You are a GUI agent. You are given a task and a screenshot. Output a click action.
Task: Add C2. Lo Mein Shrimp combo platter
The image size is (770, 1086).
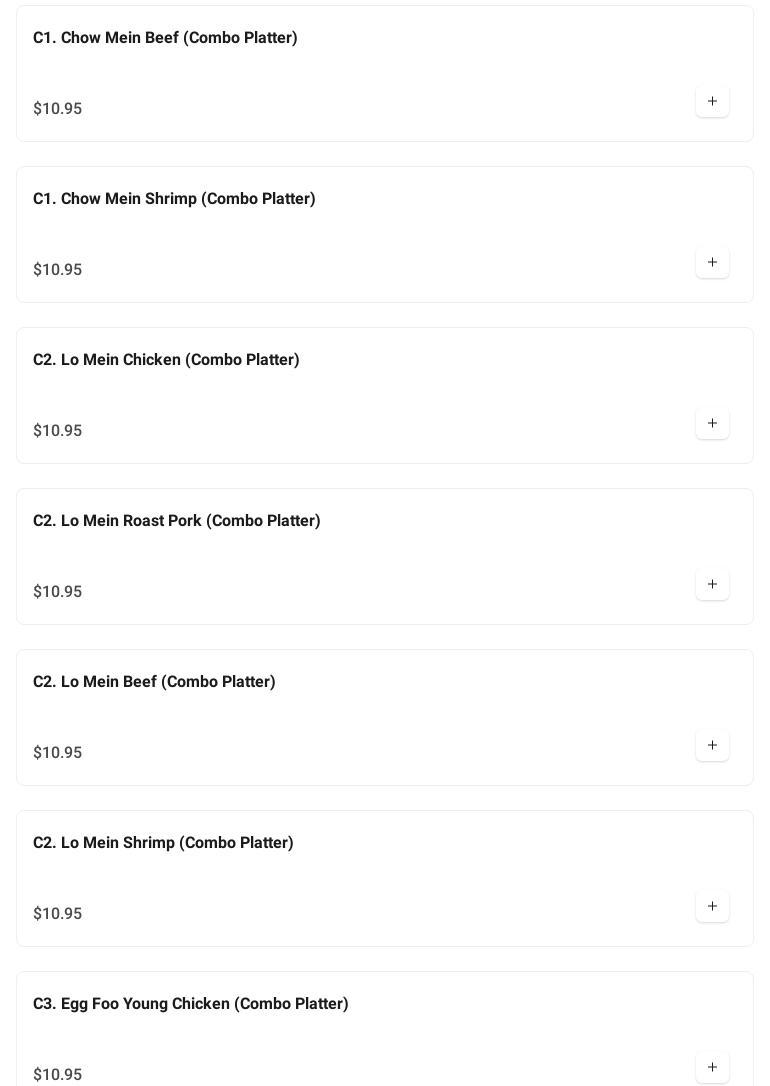click(x=712, y=906)
